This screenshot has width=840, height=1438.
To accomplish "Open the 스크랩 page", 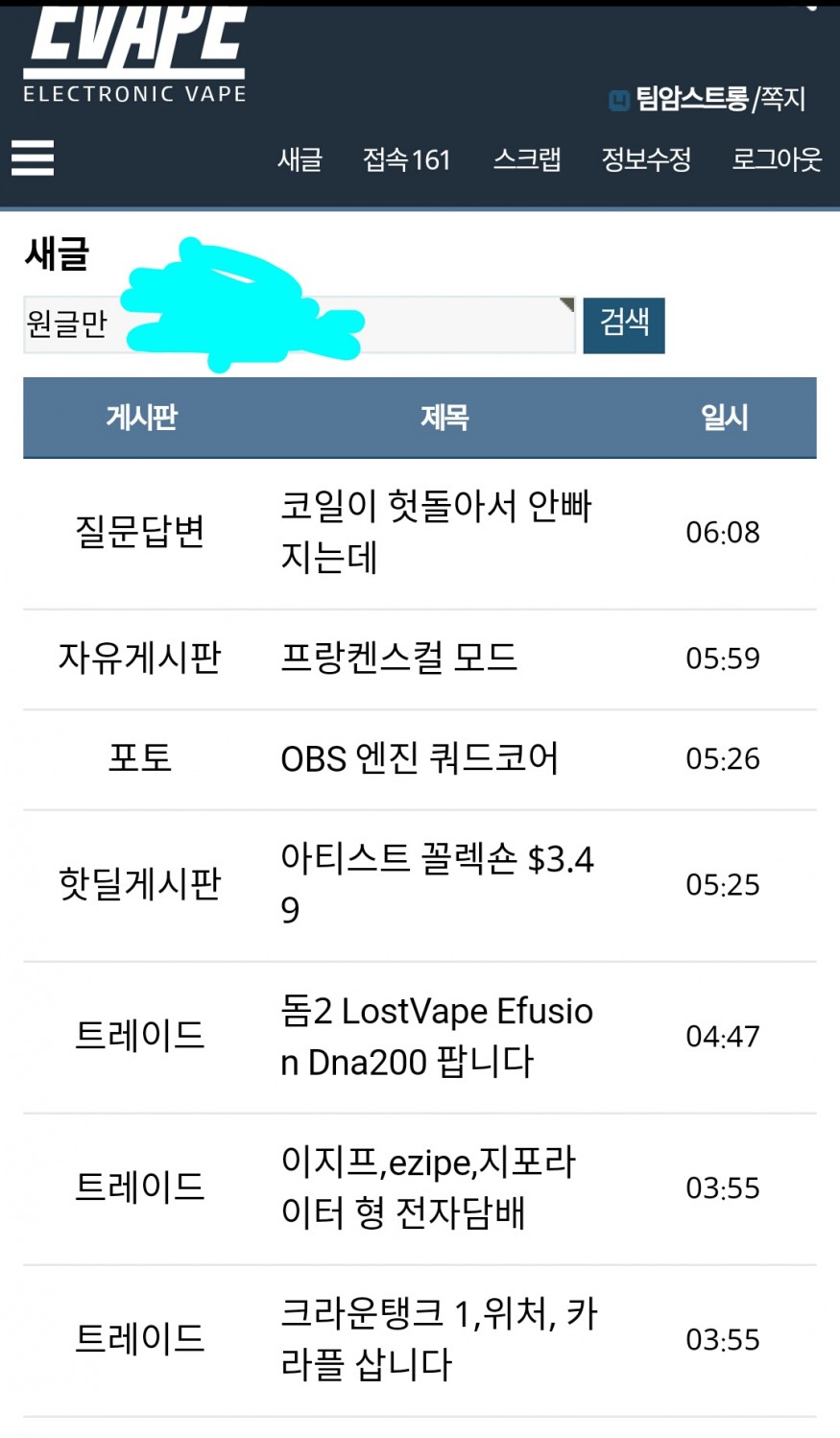I will [527, 159].
